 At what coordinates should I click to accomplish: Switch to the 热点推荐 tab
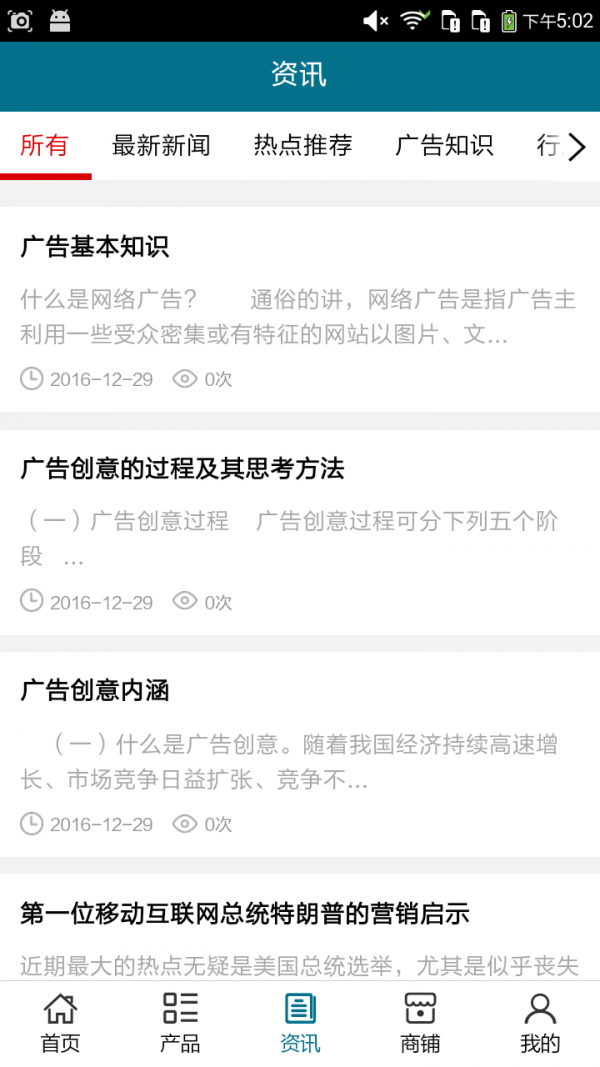pyautogui.click(x=303, y=146)
